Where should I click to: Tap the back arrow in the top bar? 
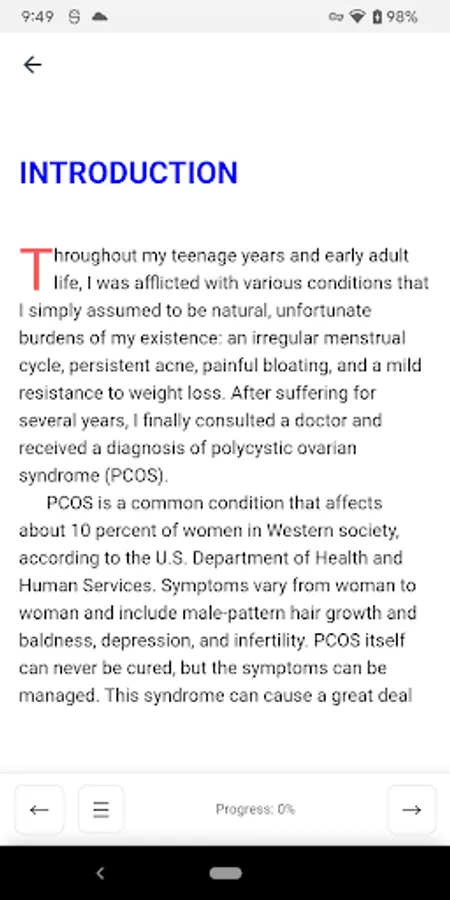32,65
